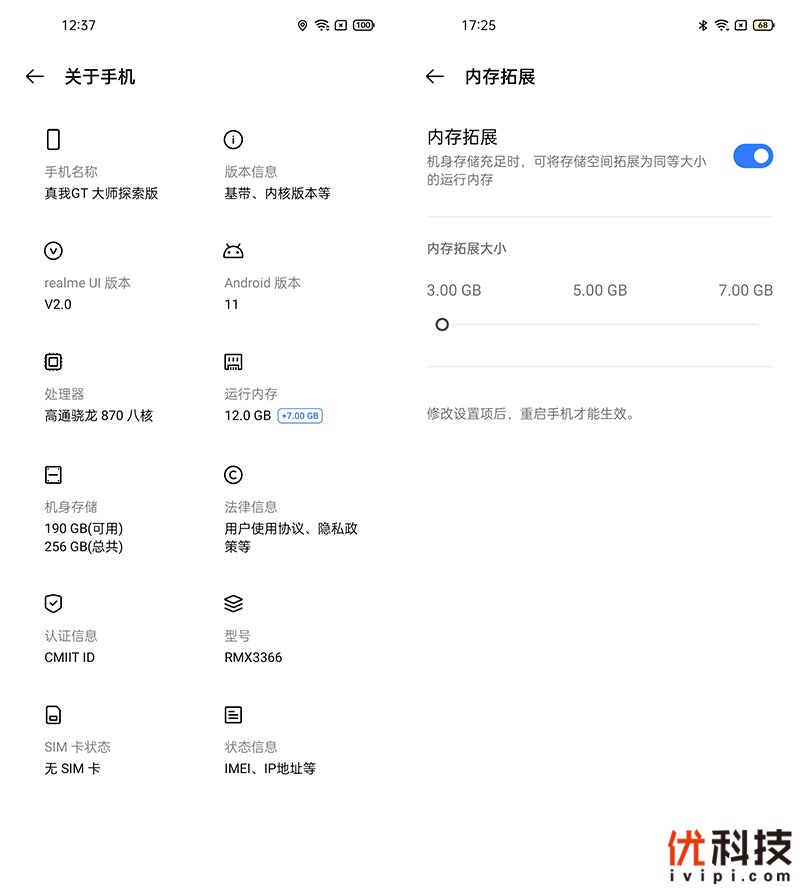800x889 pixels.
Task: Open 手机名称 真我GT 大师探索版
Action: [101, 182]
